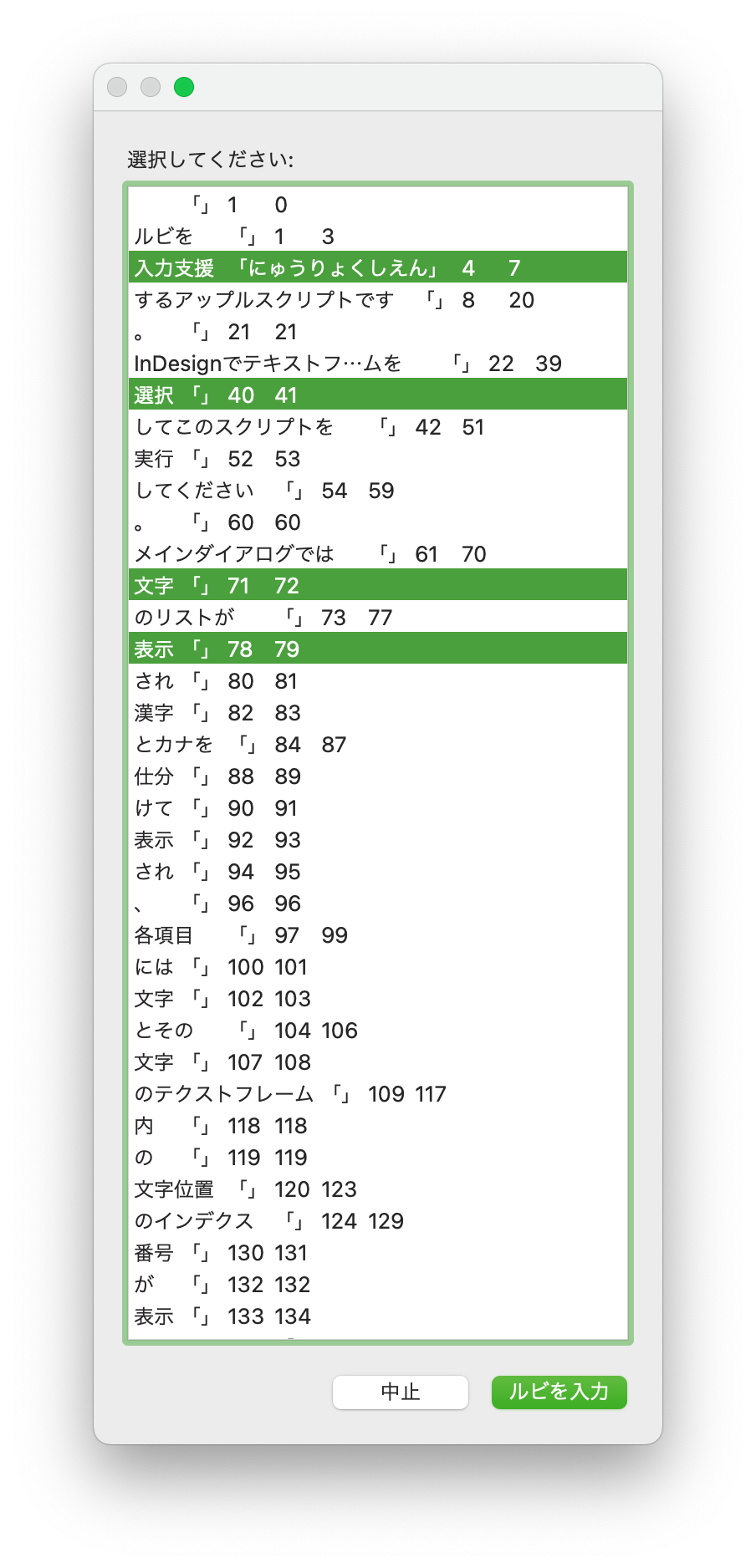Choose the row するアップルスクリプトです 8 20
Image resolution: width=756 pixels, height=1568 pixels.
378,299
